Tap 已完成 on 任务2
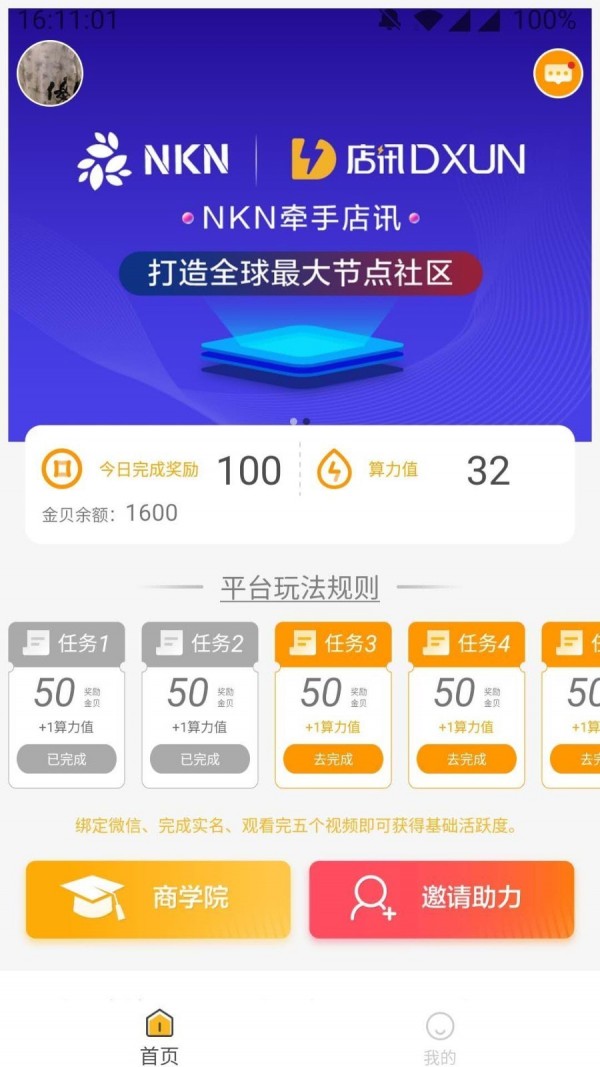This screenshot has width=600, height=1067. pyautogui.click(x=200, y=759)
